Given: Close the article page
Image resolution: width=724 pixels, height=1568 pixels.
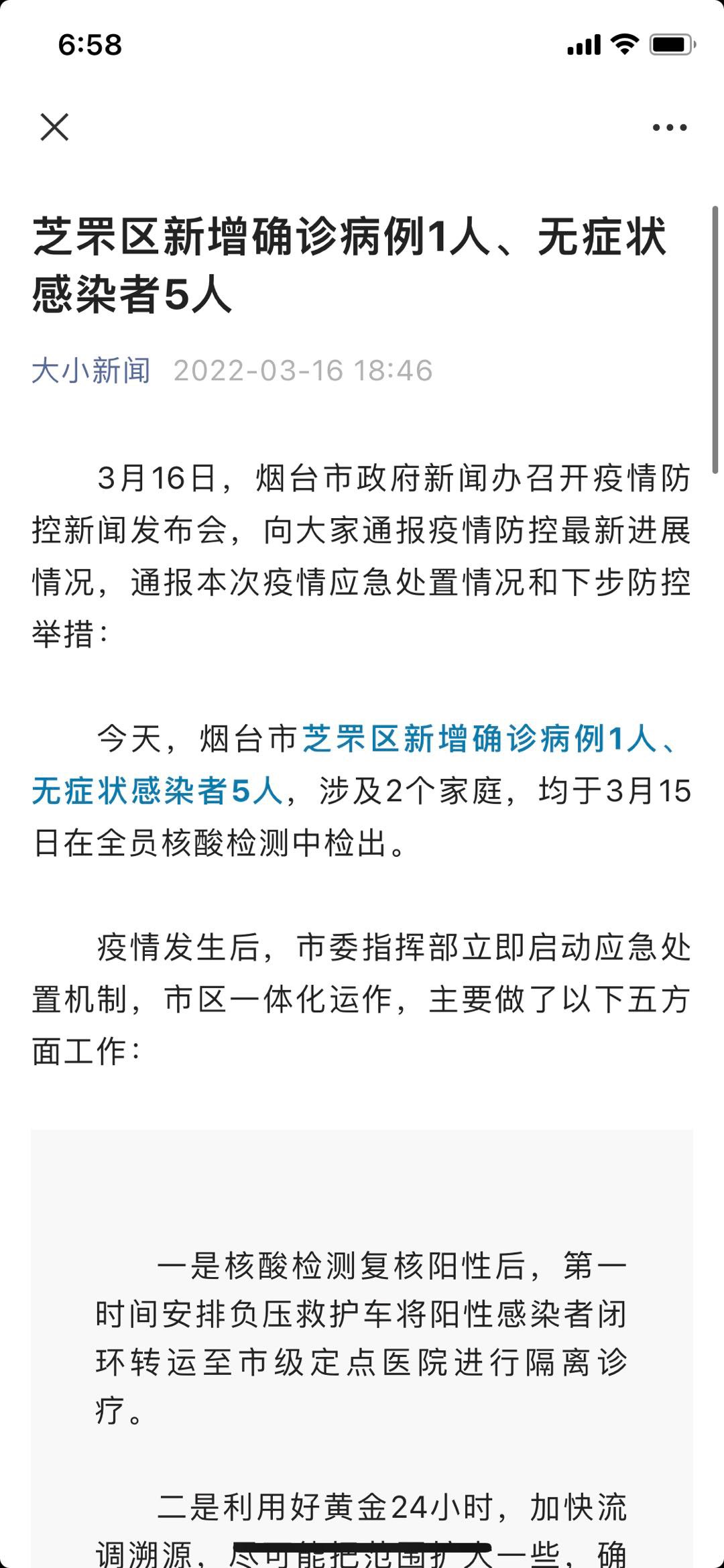Looking at the screenshot, I should click(54, 127).
